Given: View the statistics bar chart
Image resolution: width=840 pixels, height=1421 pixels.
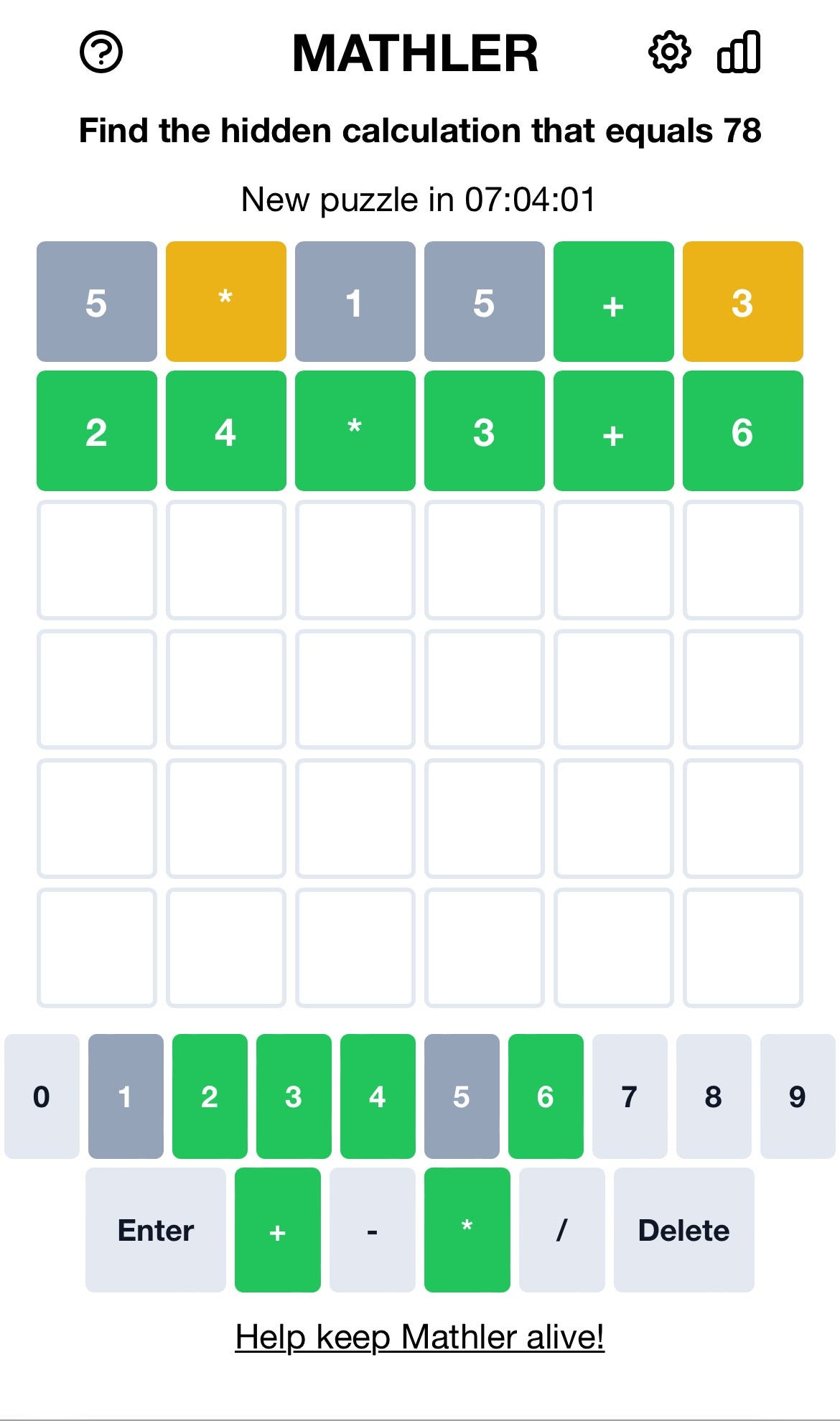Looking at the screenshot, I should (x=739, y=52).
